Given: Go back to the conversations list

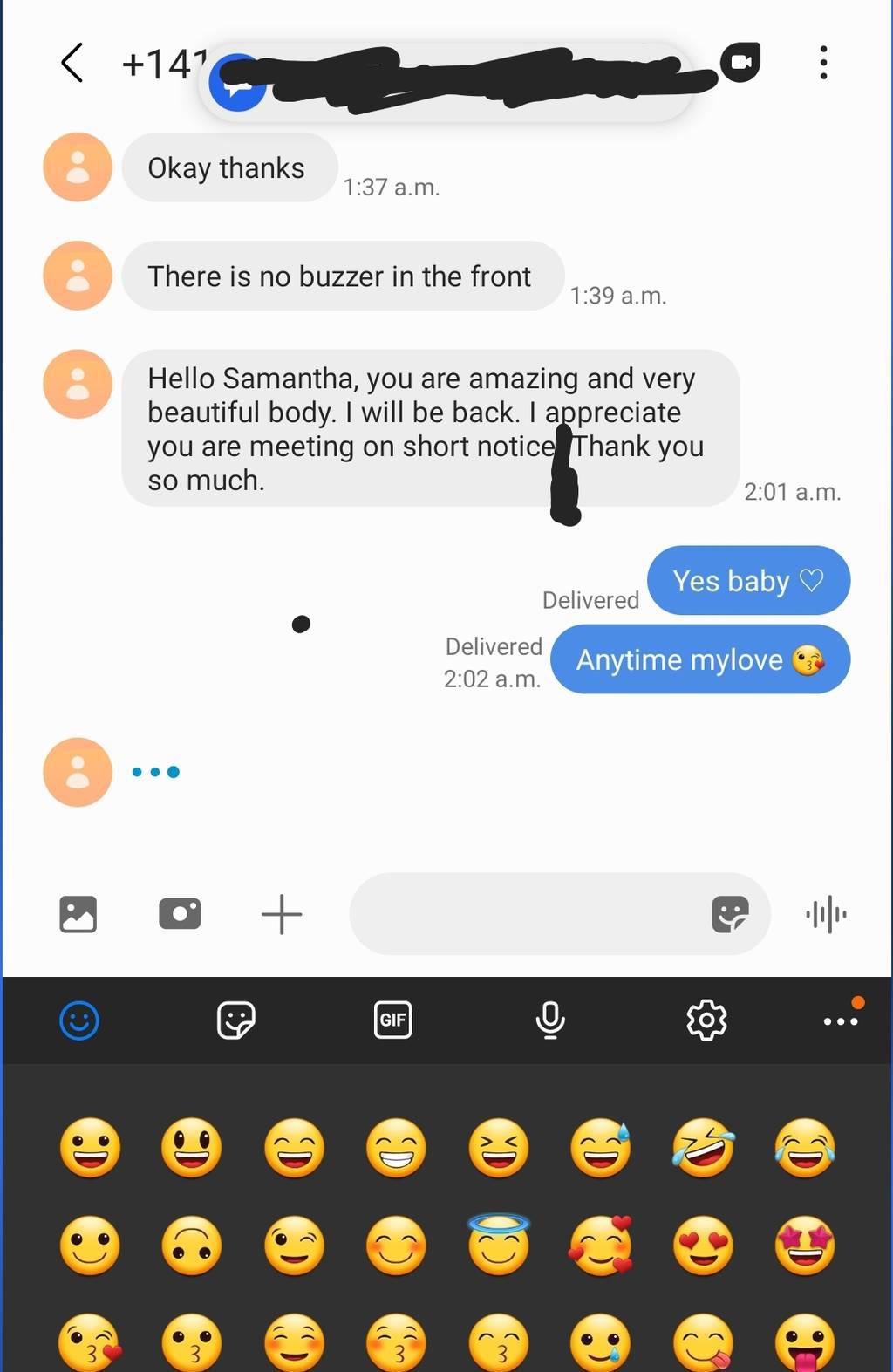Looking at the screenshot, I should pos(72,63).
